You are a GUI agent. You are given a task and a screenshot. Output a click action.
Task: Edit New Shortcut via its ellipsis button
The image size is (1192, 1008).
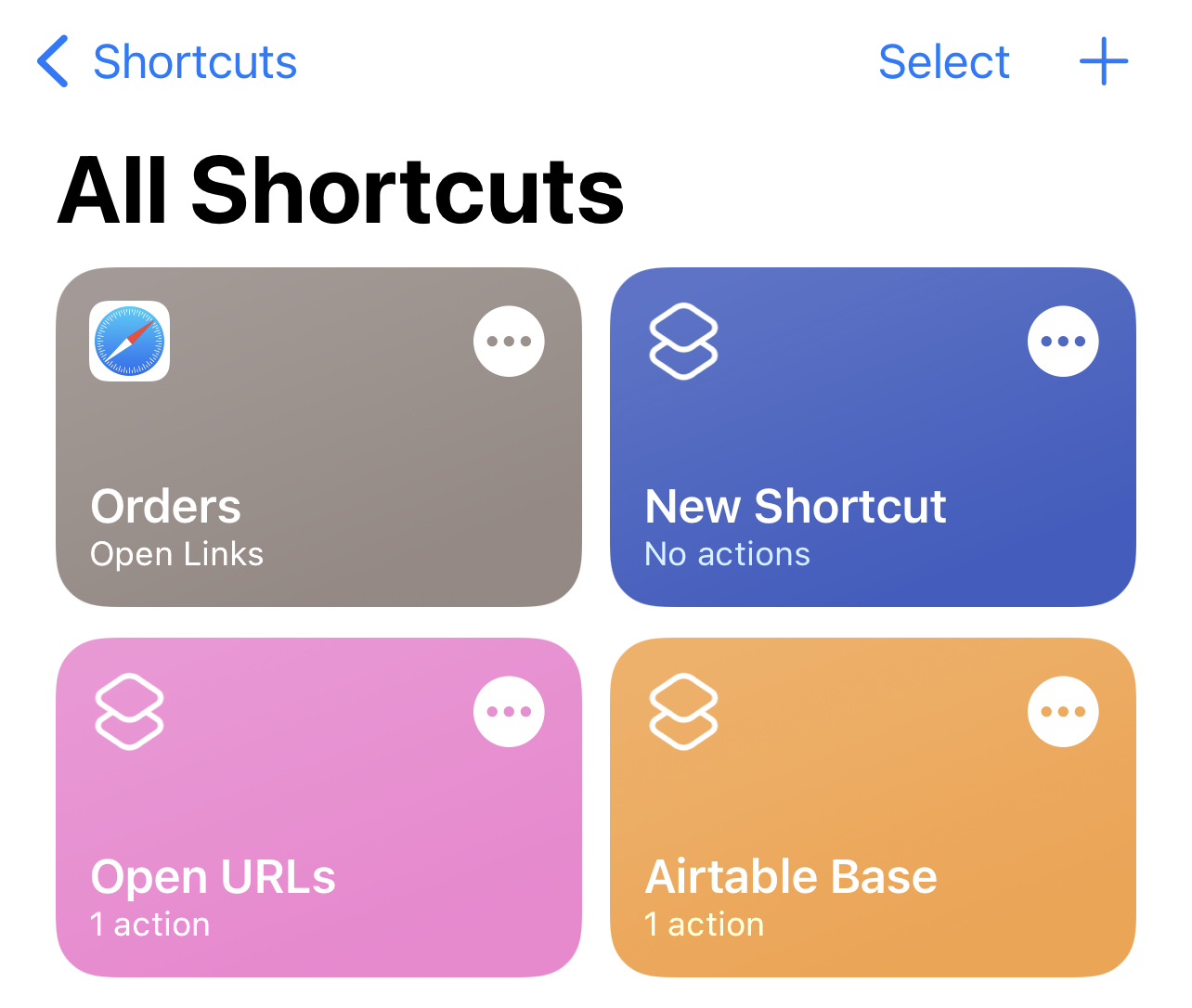click(1063, 342)
